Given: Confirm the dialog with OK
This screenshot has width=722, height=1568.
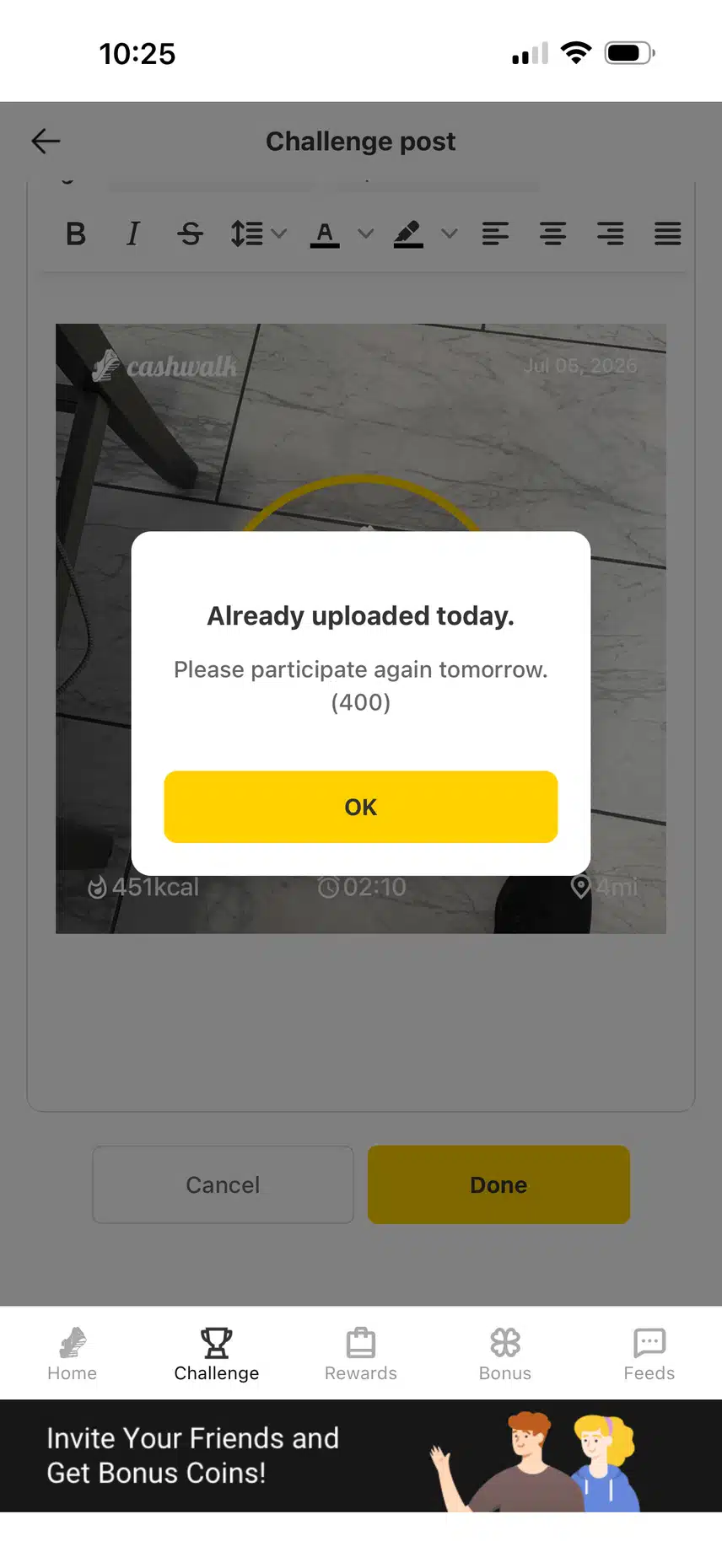Looking at the screenshot, I should pos(361,807).
